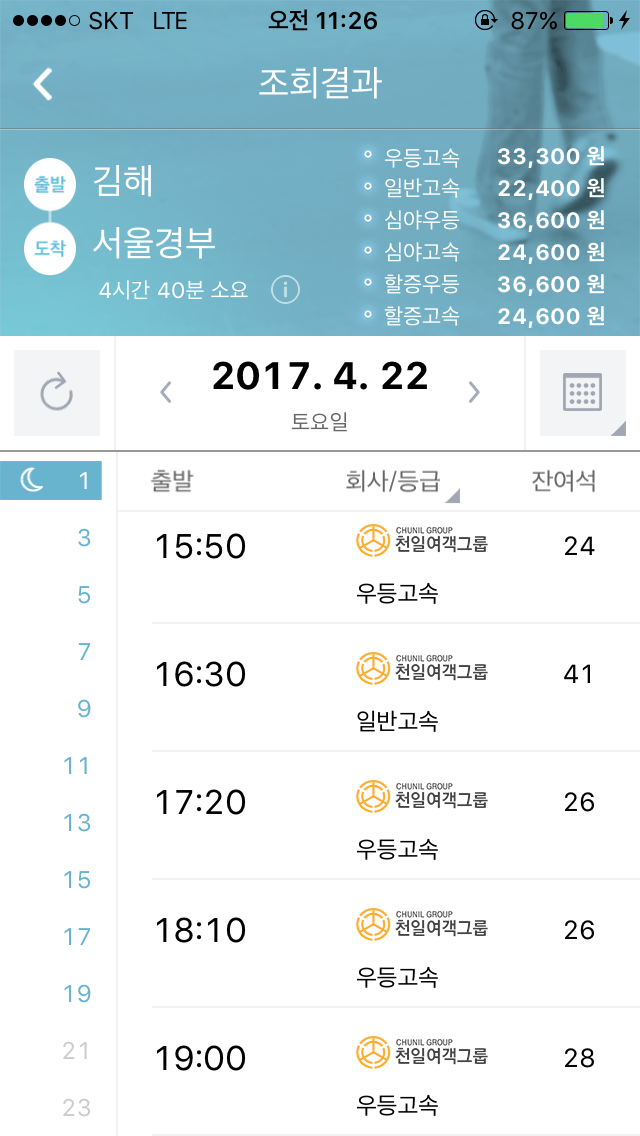Go back from 조회결과 screen
The height and width of the screenshot is (1136, 640).
[x=43, y=85]
